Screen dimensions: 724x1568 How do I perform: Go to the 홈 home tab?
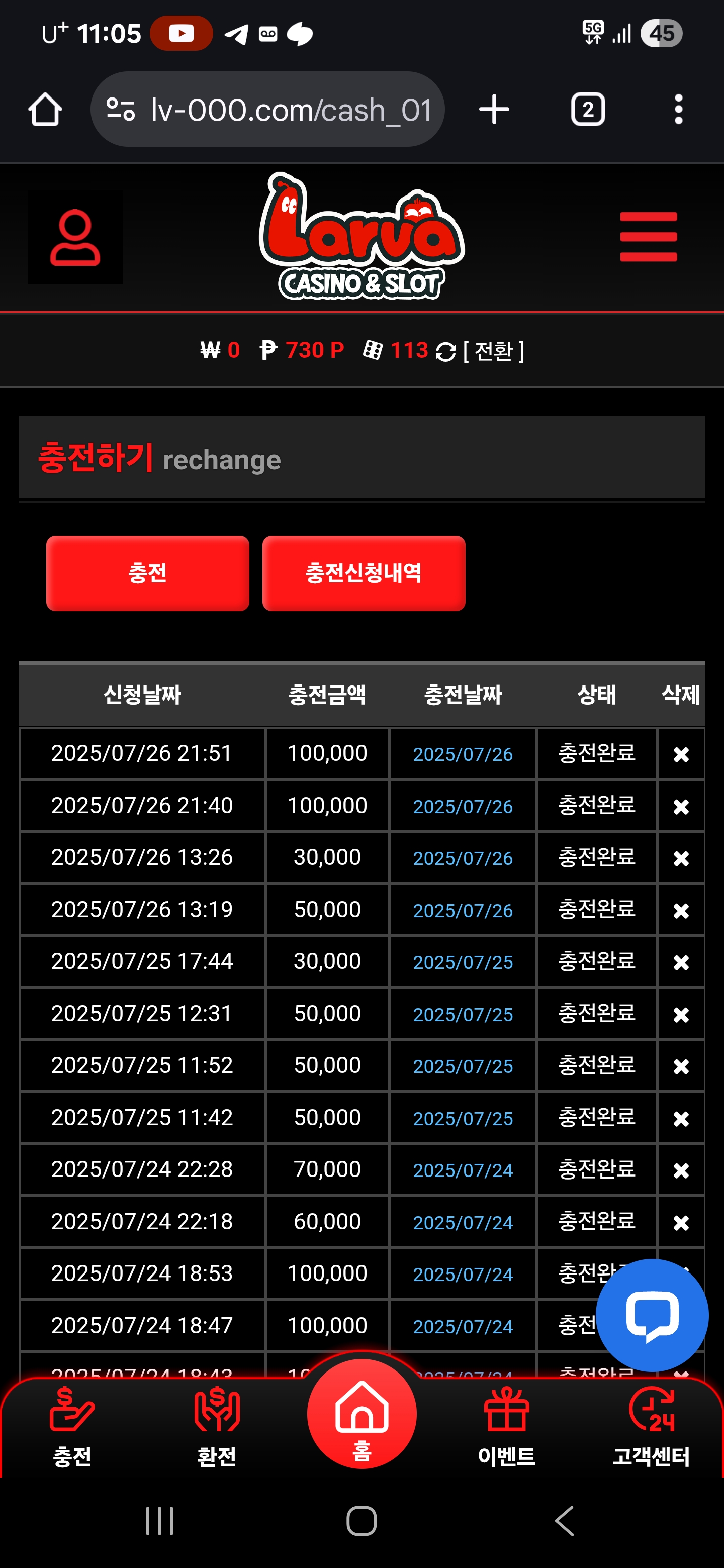pos(361,1413)
